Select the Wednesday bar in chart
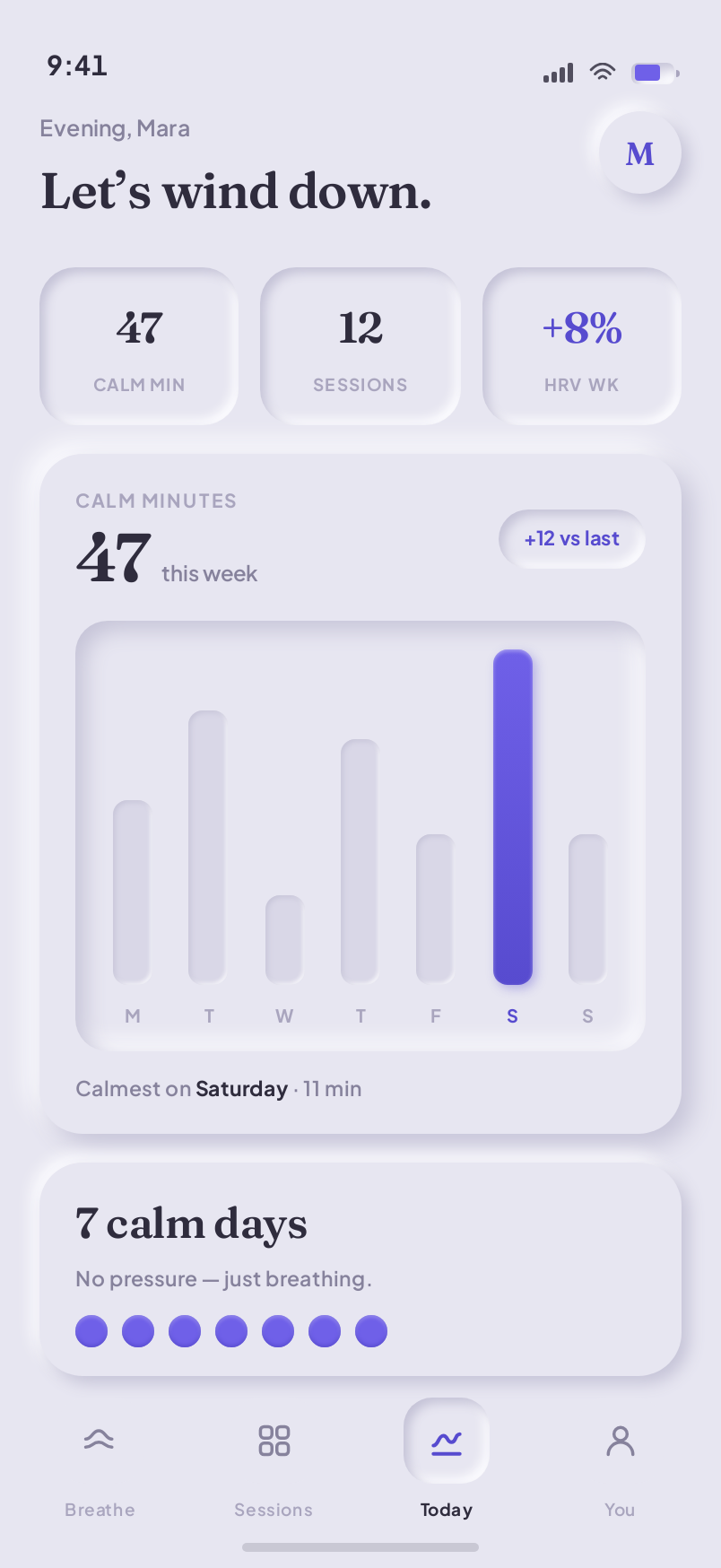721x1568 pixels. [284, 938]
